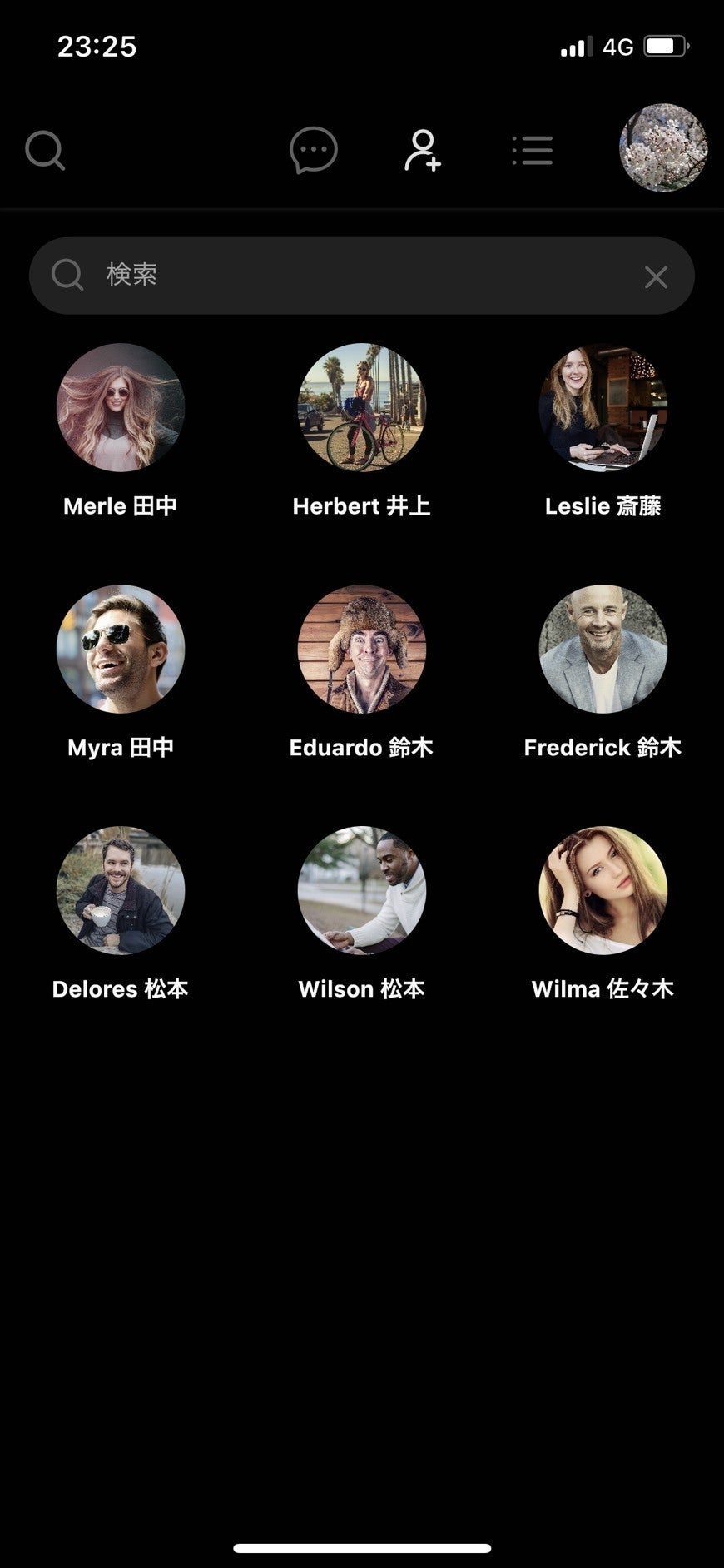Open contact Merle 田中

[x=121, y=408]
